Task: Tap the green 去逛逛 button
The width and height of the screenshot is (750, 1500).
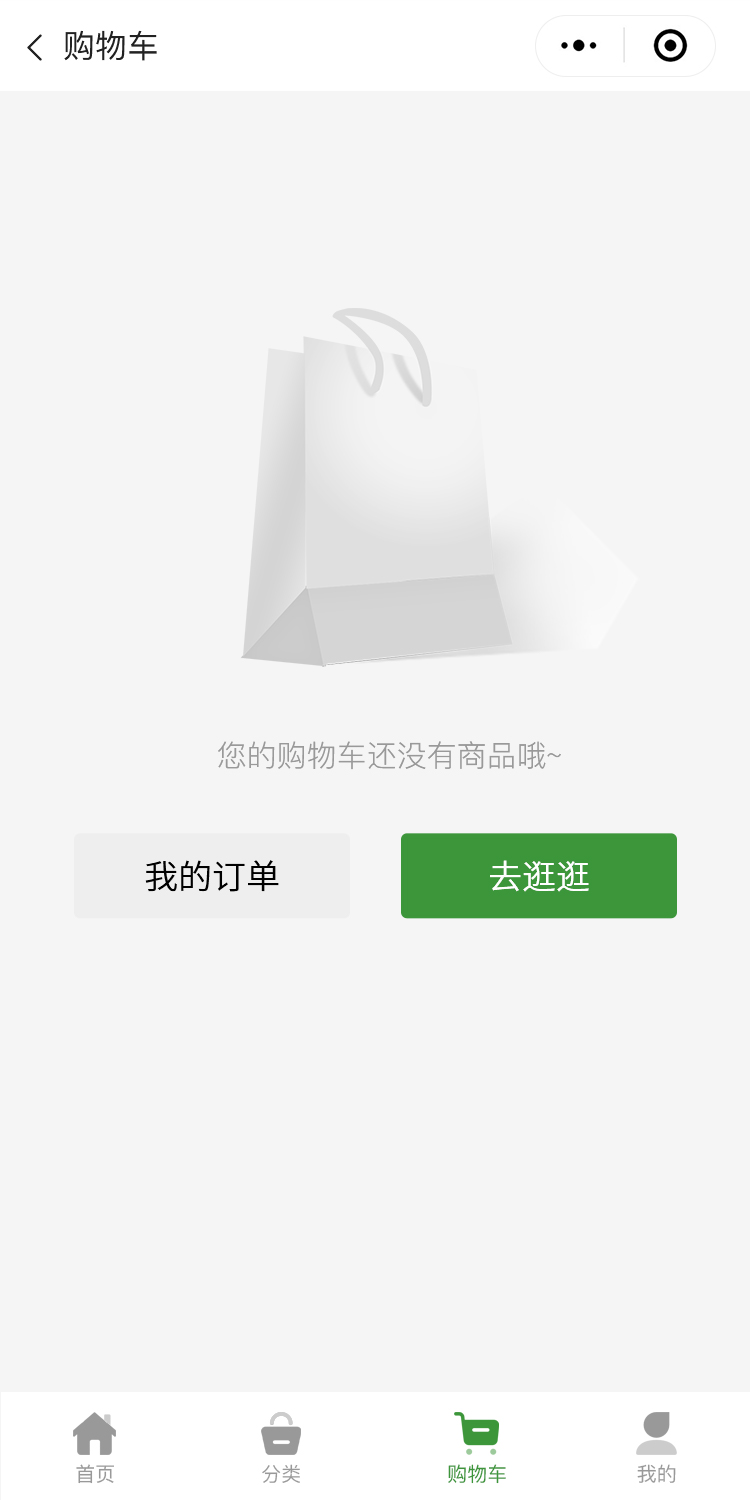Action: [x=539, y=876]
